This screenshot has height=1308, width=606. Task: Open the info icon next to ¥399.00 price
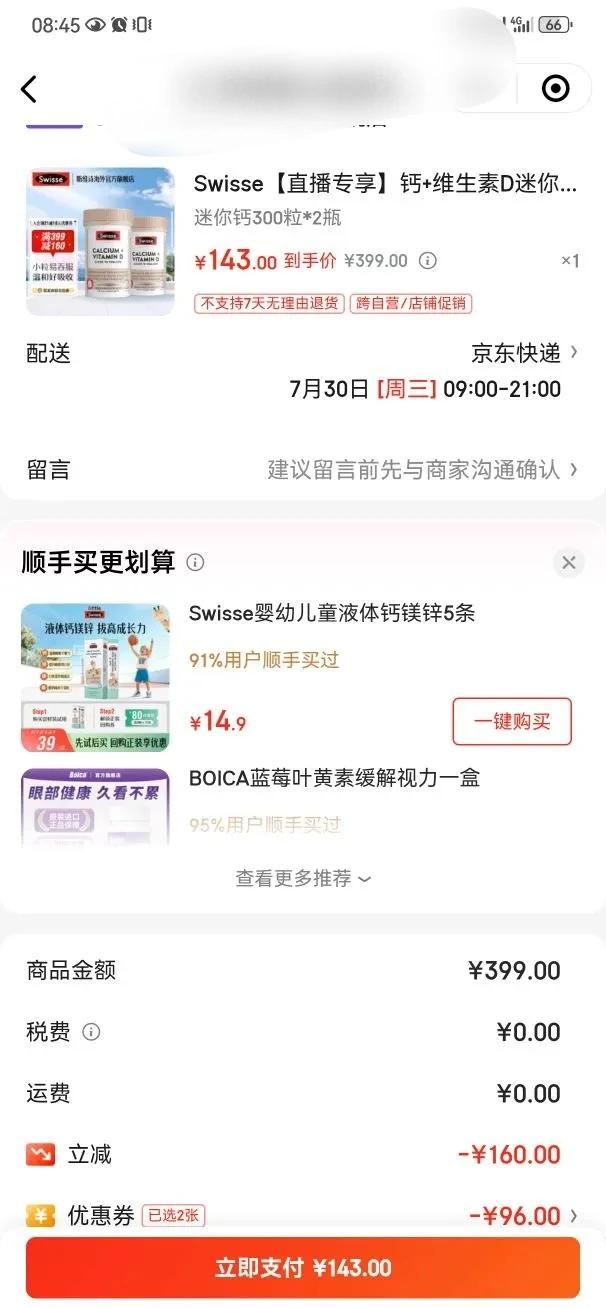(428, 261)
